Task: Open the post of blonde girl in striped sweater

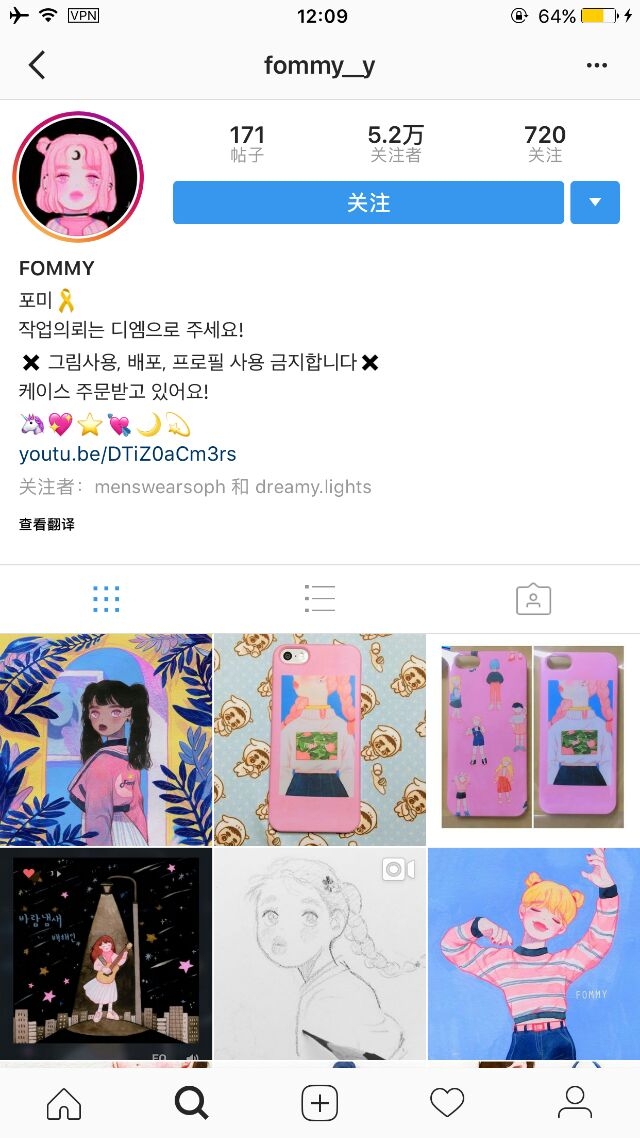Action: tap(534, 954)
